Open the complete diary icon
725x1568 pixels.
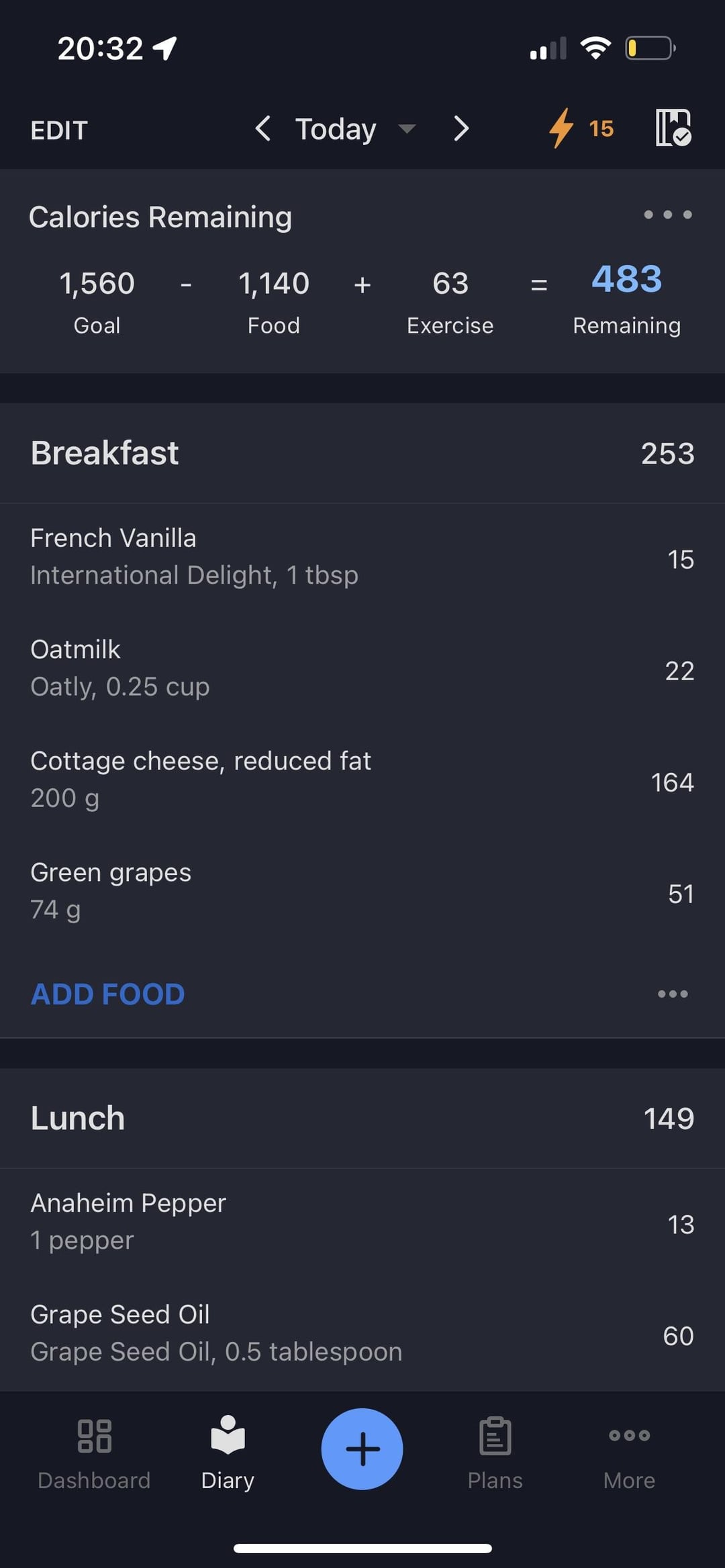pos(673,128)
